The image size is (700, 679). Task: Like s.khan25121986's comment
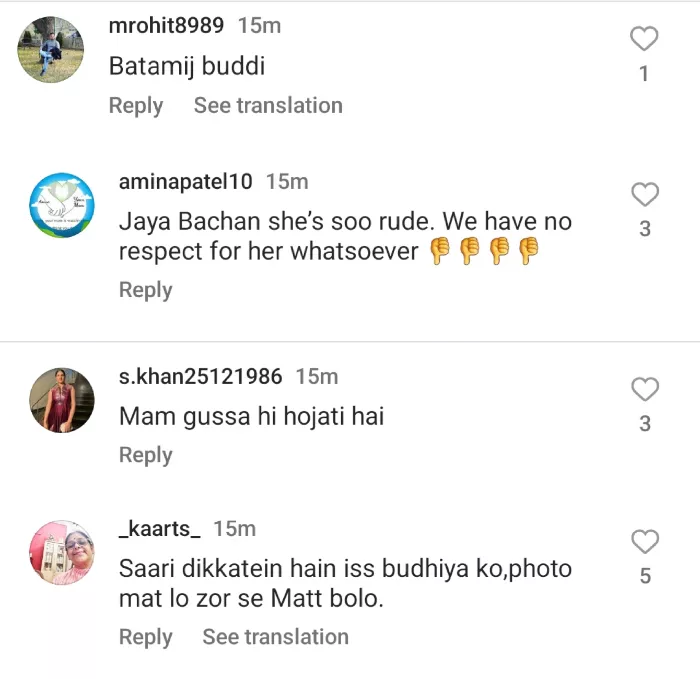pyautogui.click(x=645, y=389)
